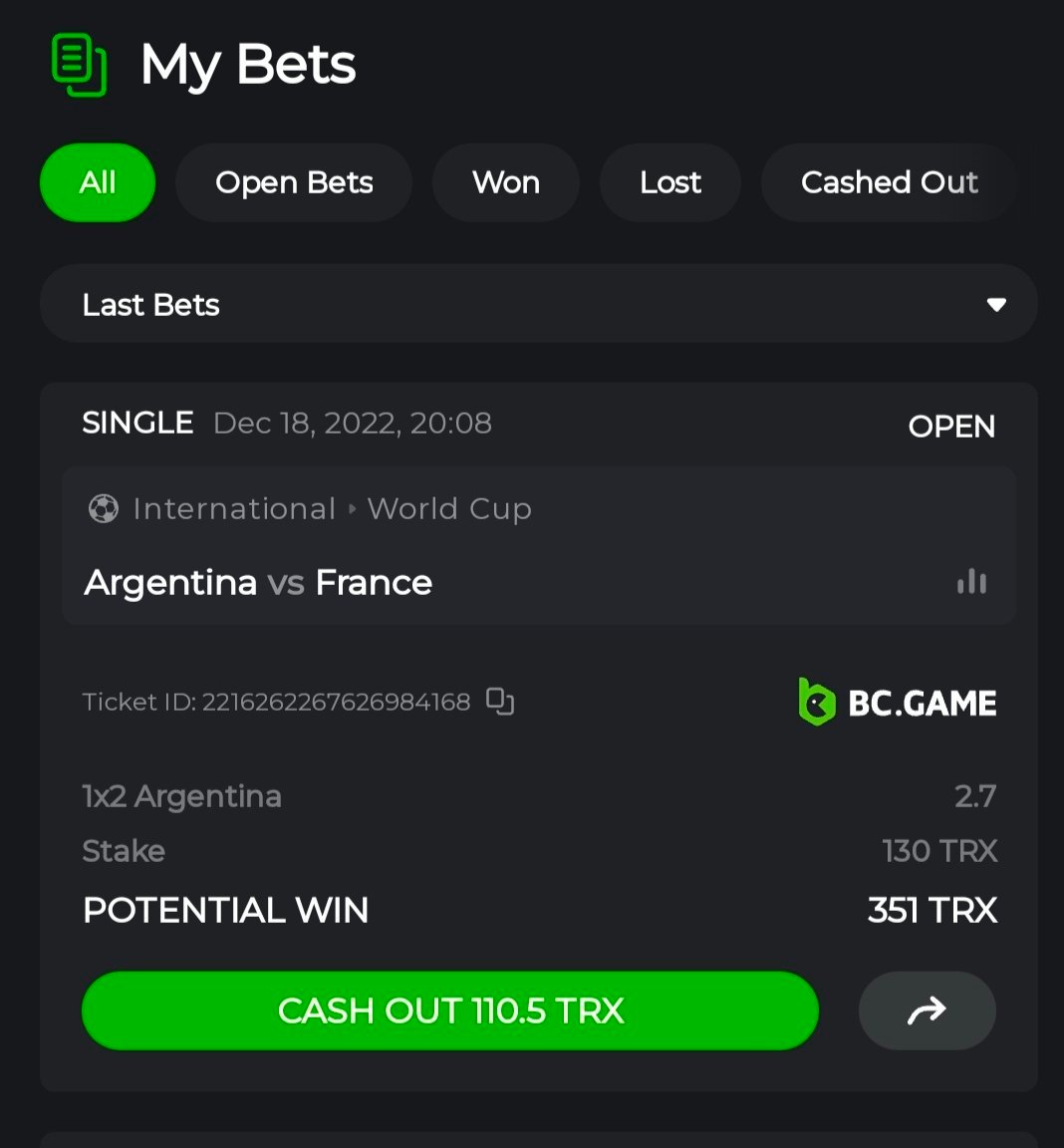Share this bet slip
The image size is (1064, 1148).
coord(927,1010)
